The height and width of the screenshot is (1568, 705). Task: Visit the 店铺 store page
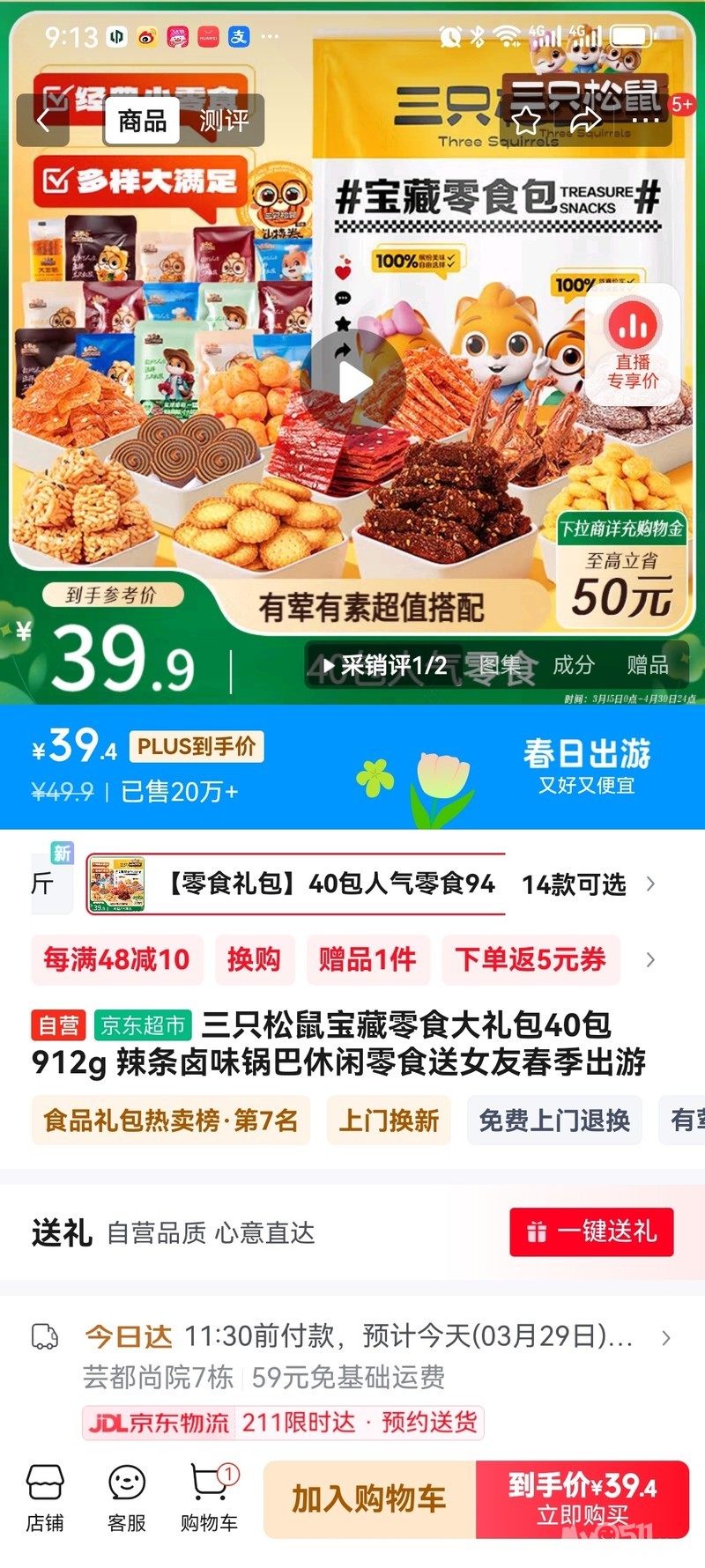click(x=45, y=1498)
